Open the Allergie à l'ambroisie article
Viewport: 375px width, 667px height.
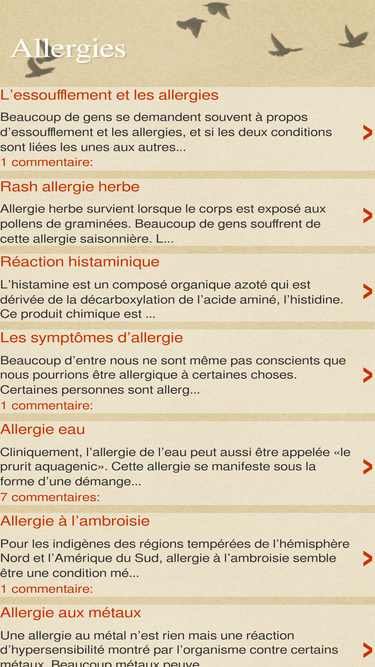[x=75, y=521]
